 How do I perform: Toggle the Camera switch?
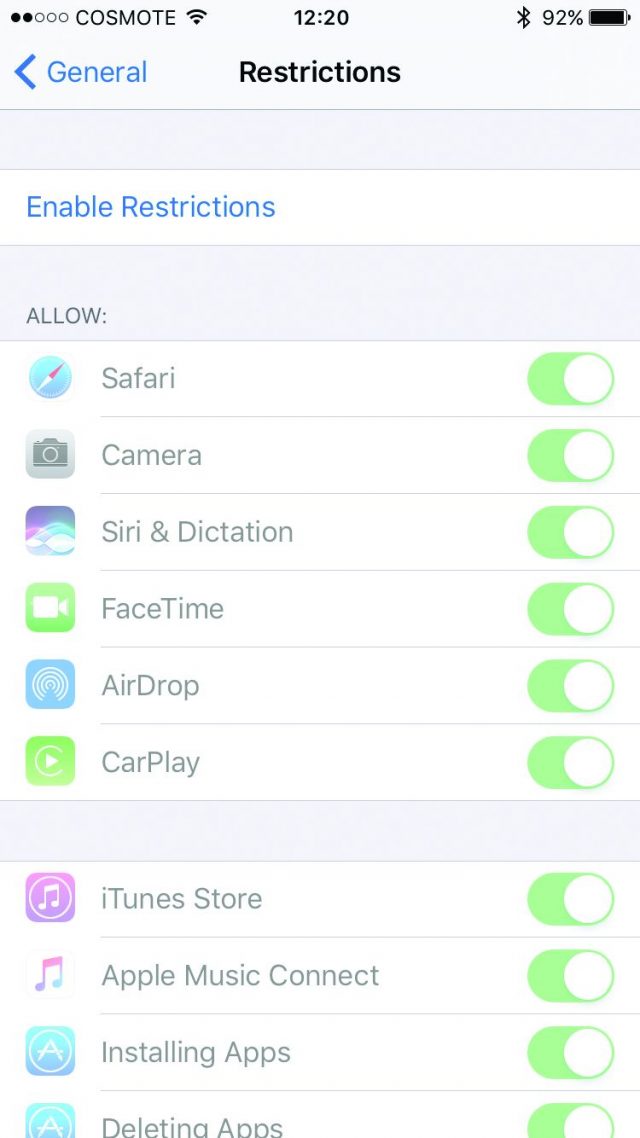(x=570, y=456)
